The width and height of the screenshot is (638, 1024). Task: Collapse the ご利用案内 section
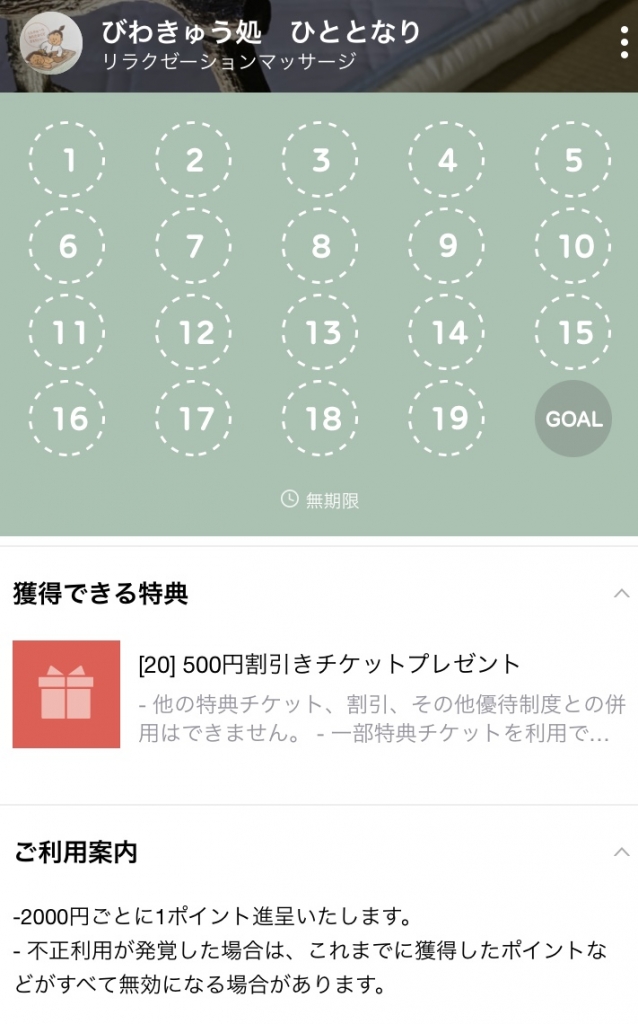[x=621, y=852]
